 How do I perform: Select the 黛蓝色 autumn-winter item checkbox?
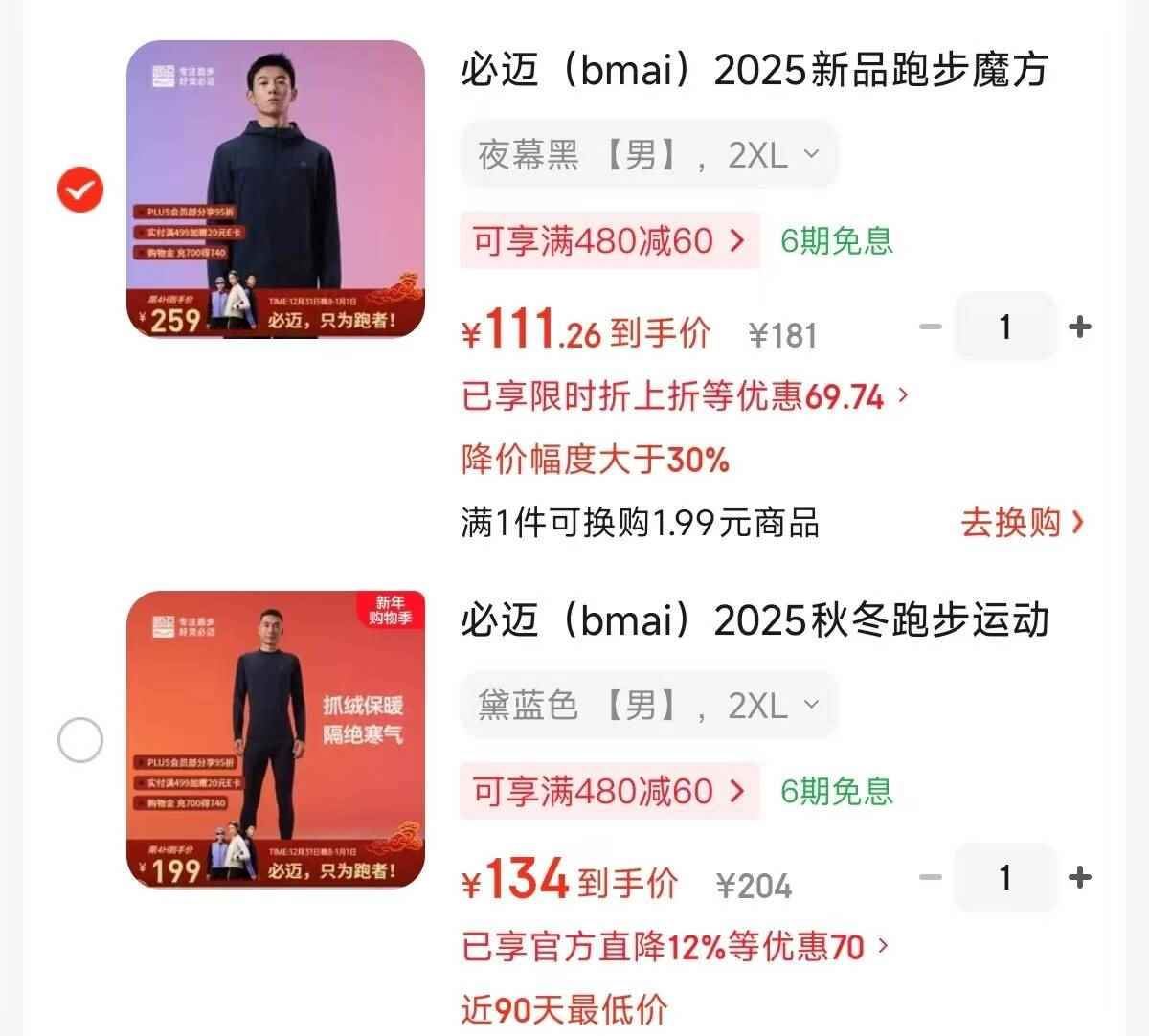pos(79,739)
